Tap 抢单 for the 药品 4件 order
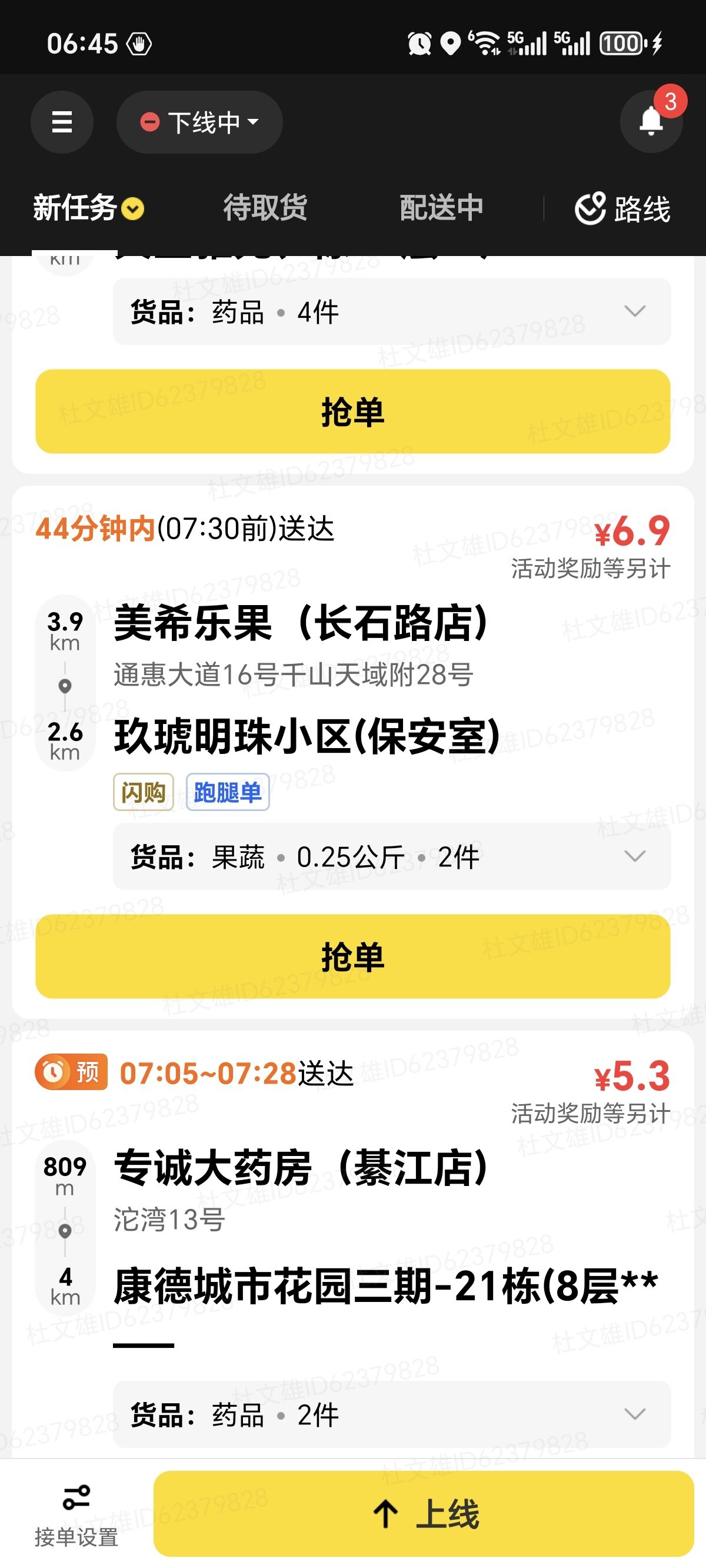706x1568 pixels. click(352, 411)
